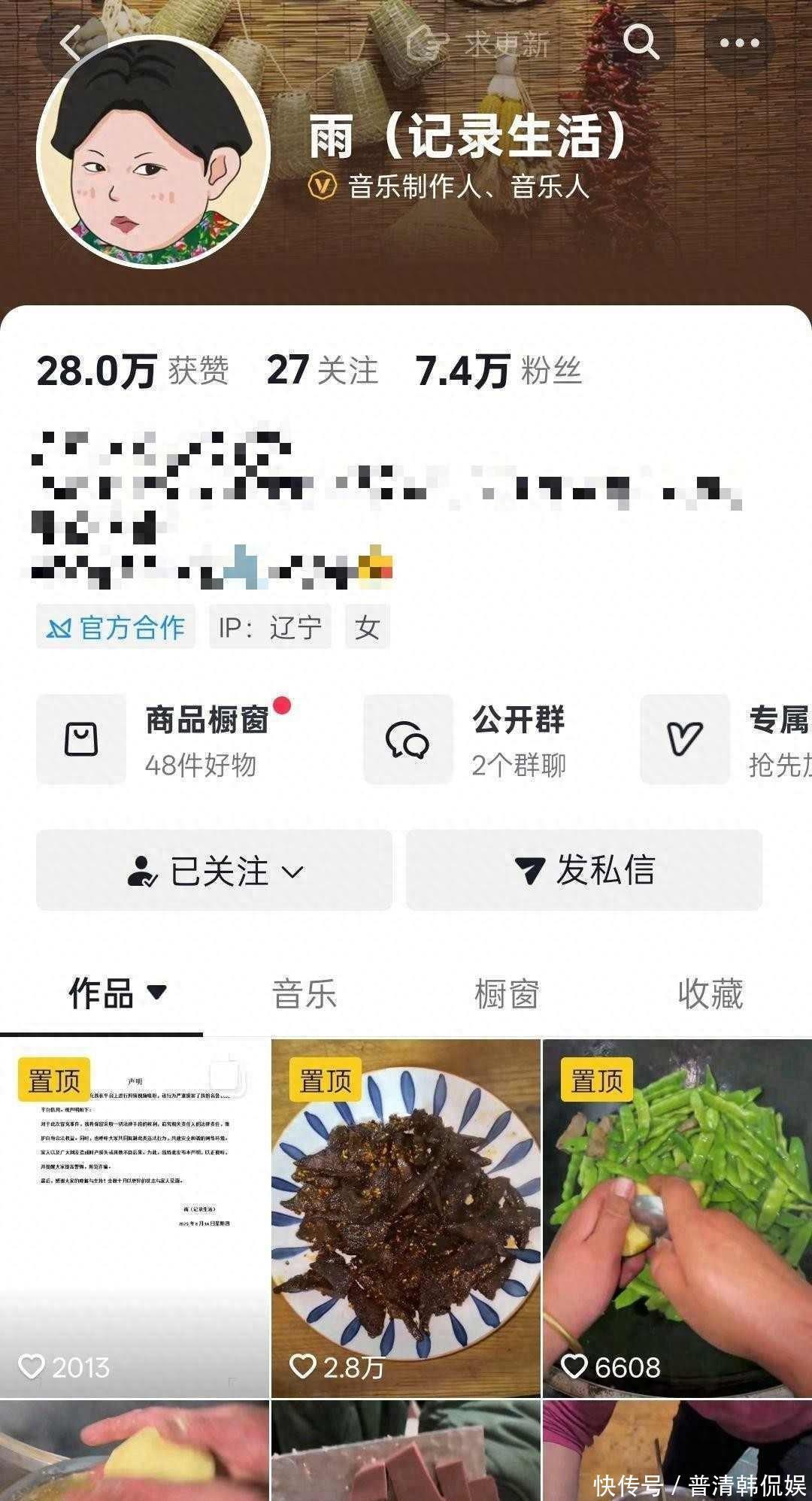Open pinned 声明 post with 2013 likes
The height and width of the screenshot is (1501, 812).
[134, 1217]
